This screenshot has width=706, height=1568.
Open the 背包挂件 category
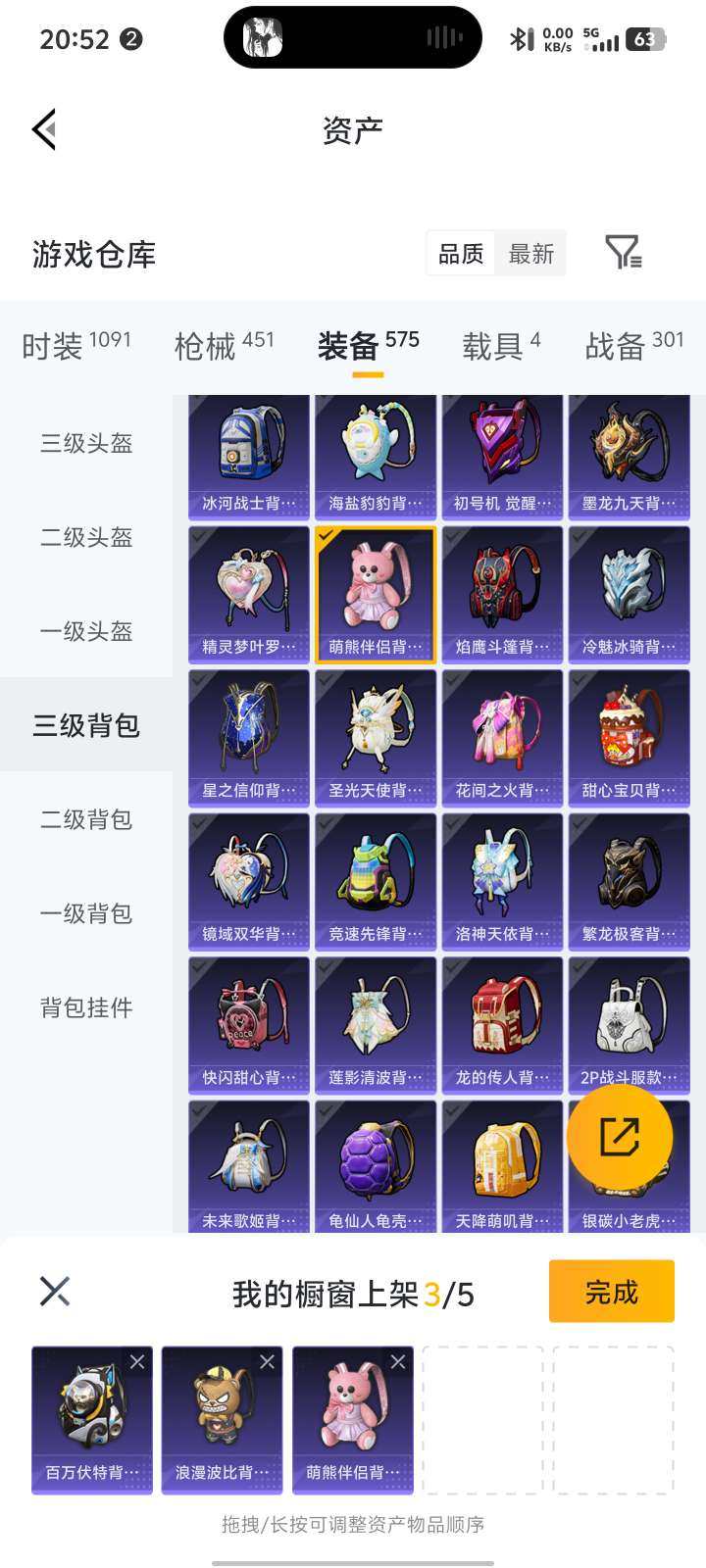[x=84, y=1007]
